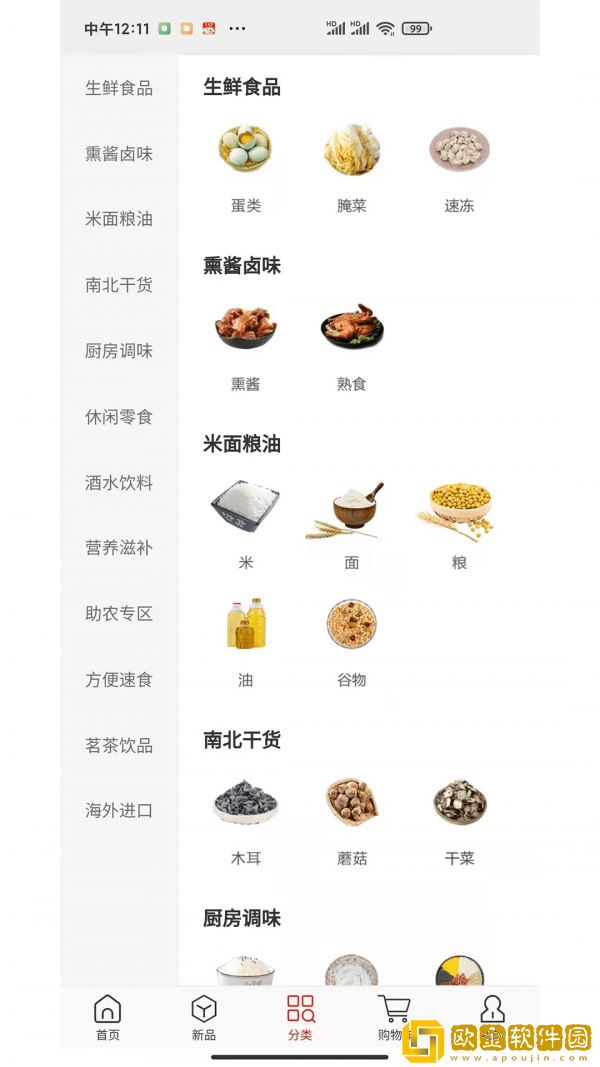Select the 生鲜食品 category in sidebar
Image resolution: width=600 pixels, height=1067 pixels.
pyautogui.click(x=119, y=88)
